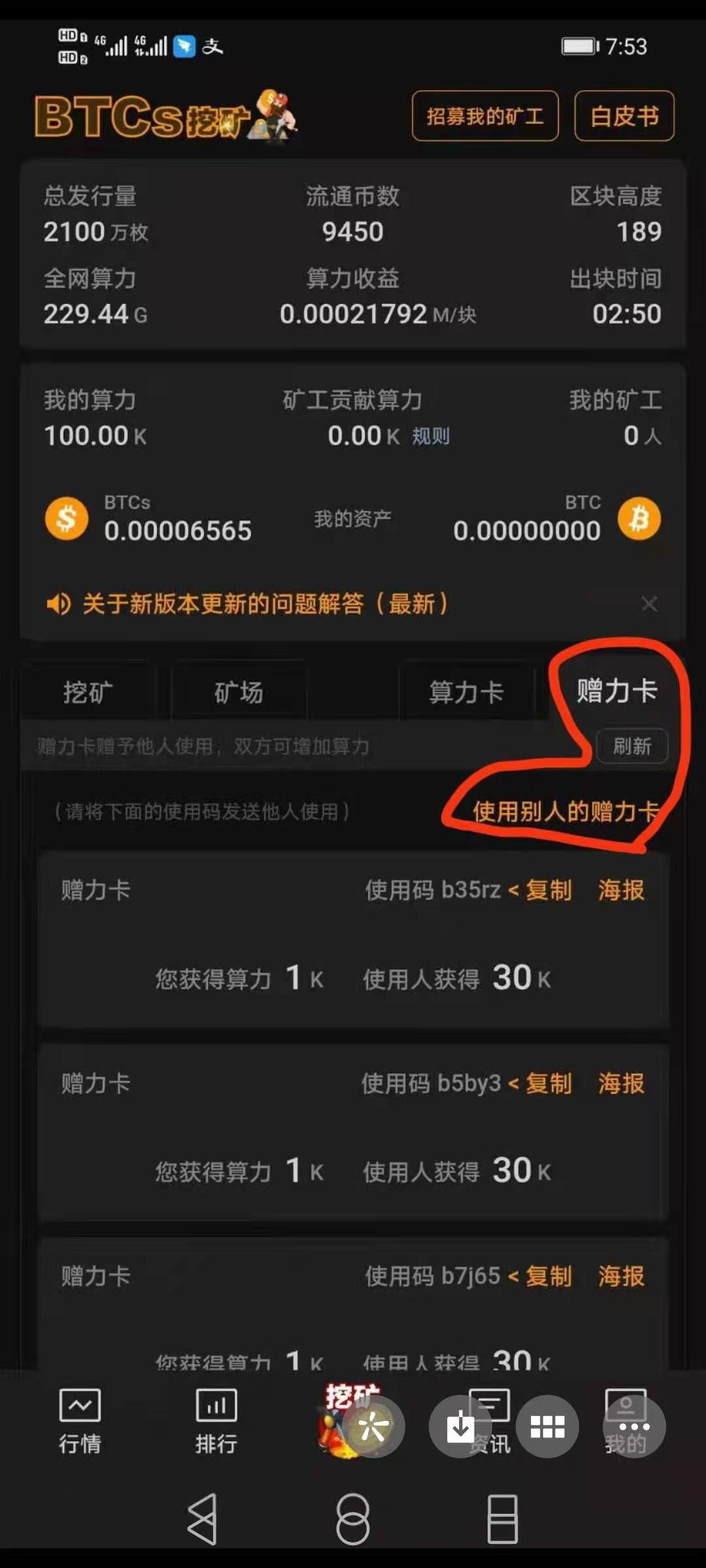Tap the system back button

pyautogui.click(x=203, y=1518)
